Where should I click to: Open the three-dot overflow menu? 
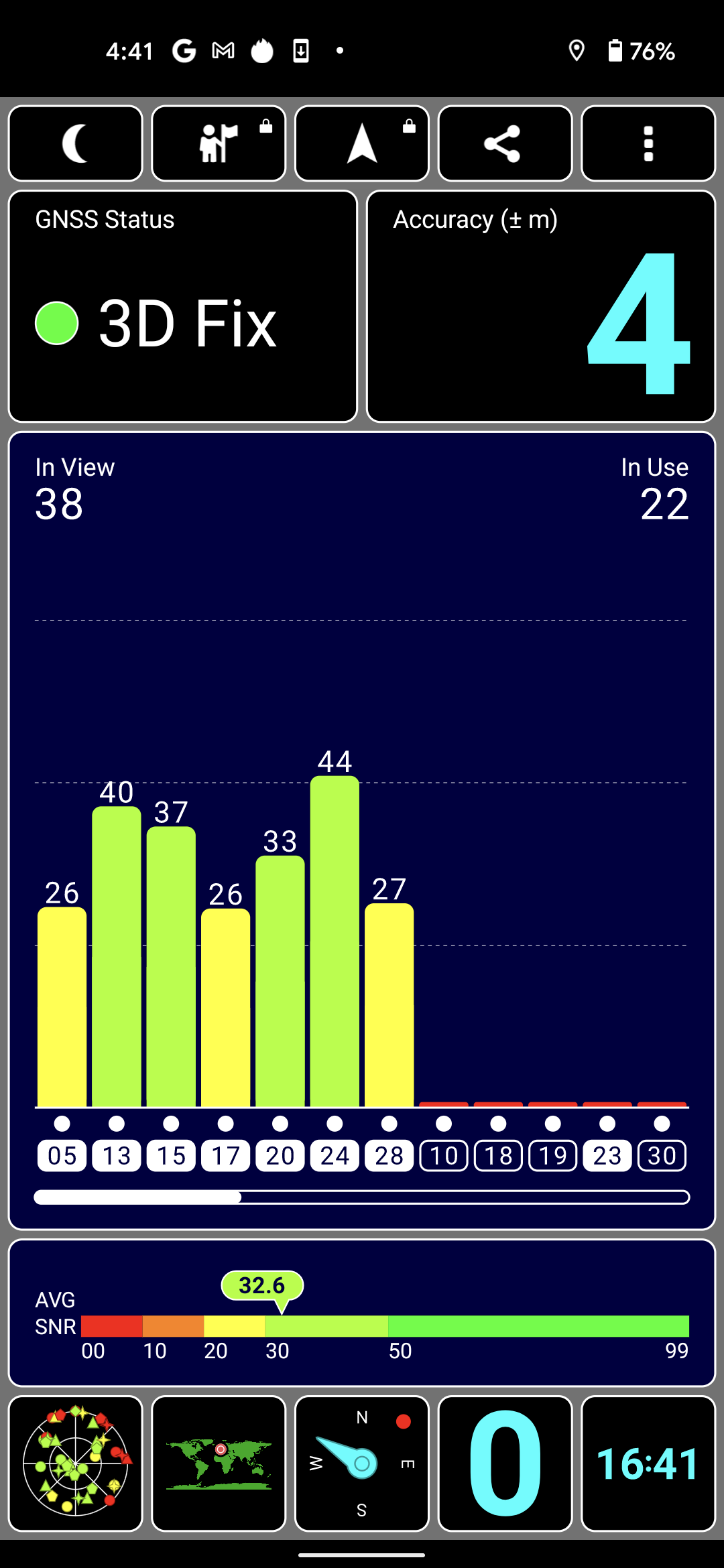[648, 143]
